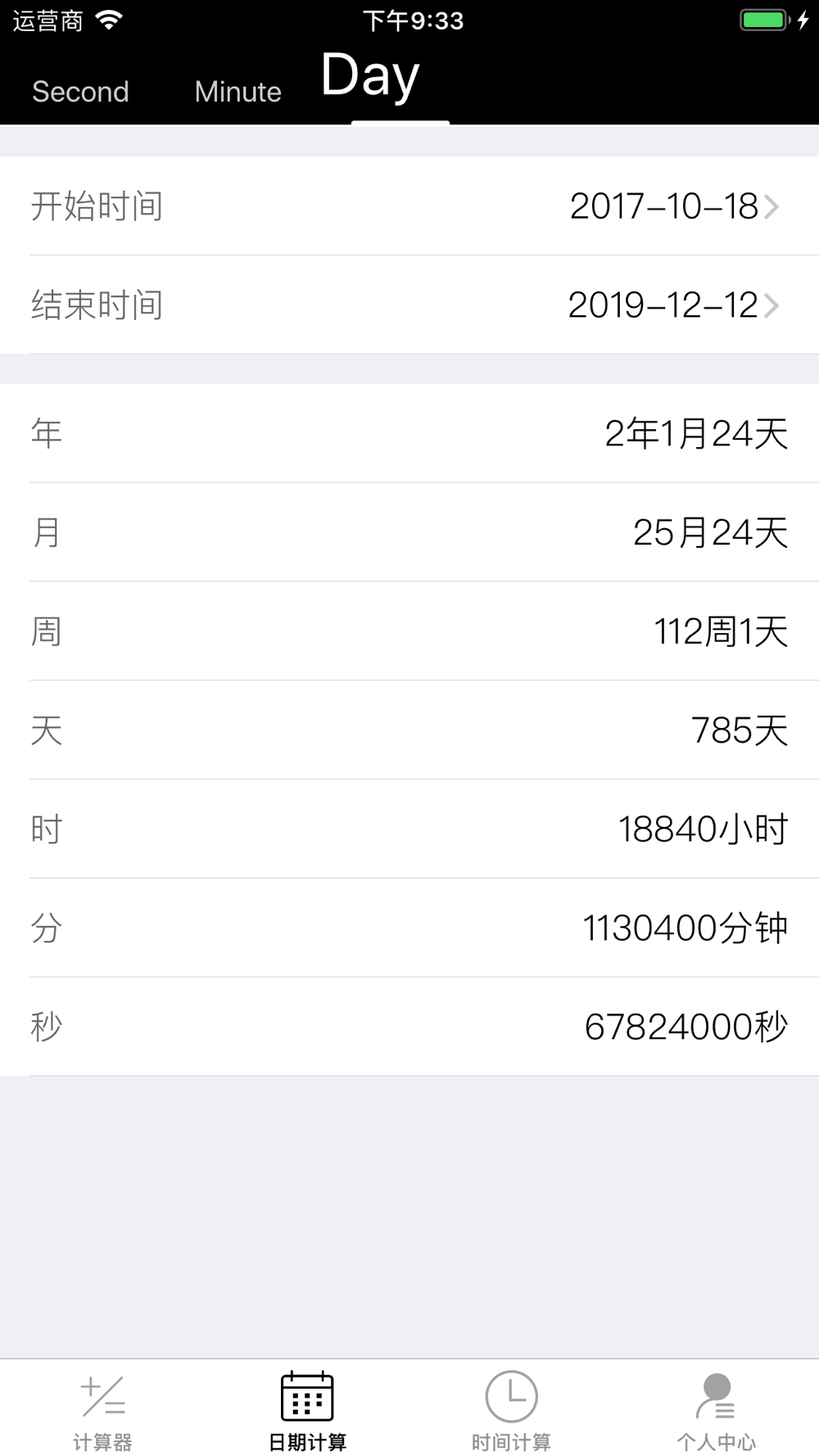This screenshot has height=1456, width=819.
Task: Change the start date 2017-10-18
Action: [x=409, y=206]
